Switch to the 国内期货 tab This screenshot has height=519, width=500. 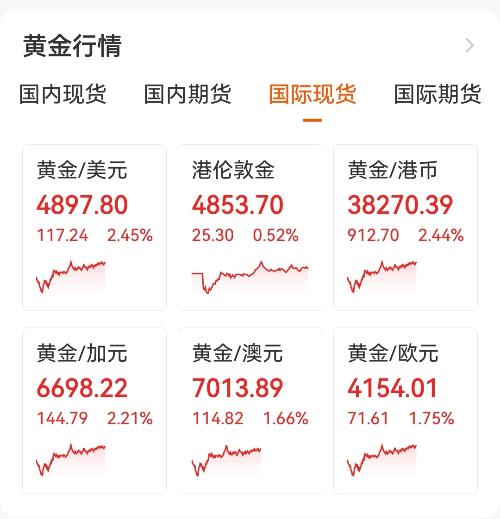point(188,94)
